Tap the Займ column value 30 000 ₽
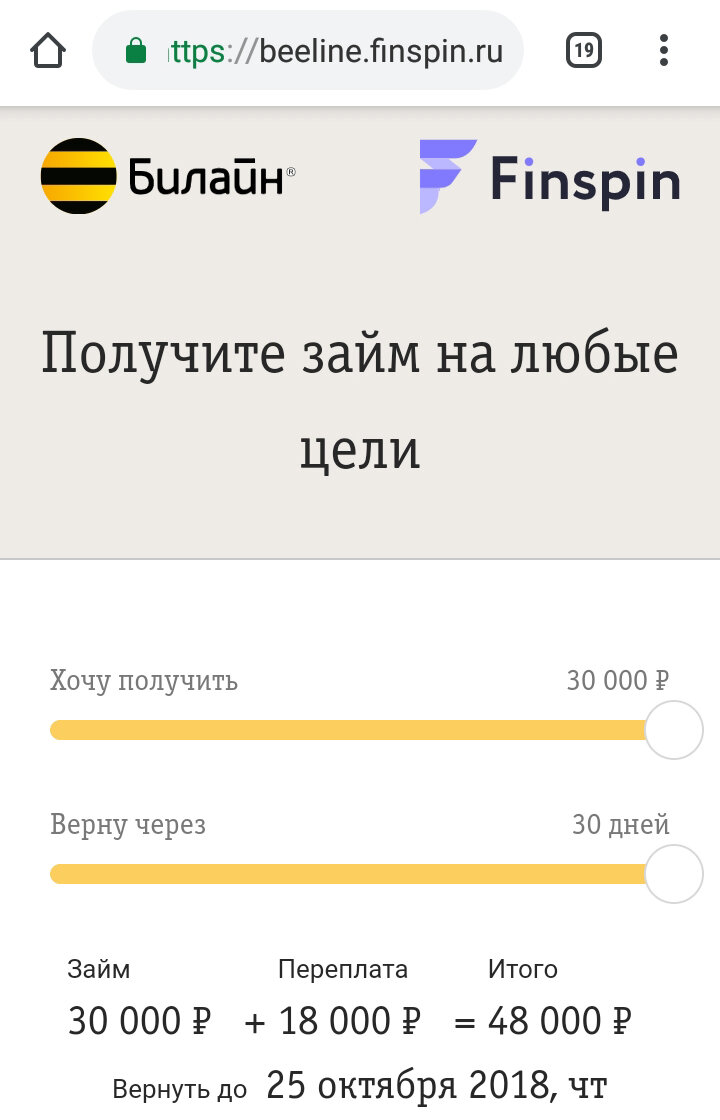 (x=136, y=1020)
